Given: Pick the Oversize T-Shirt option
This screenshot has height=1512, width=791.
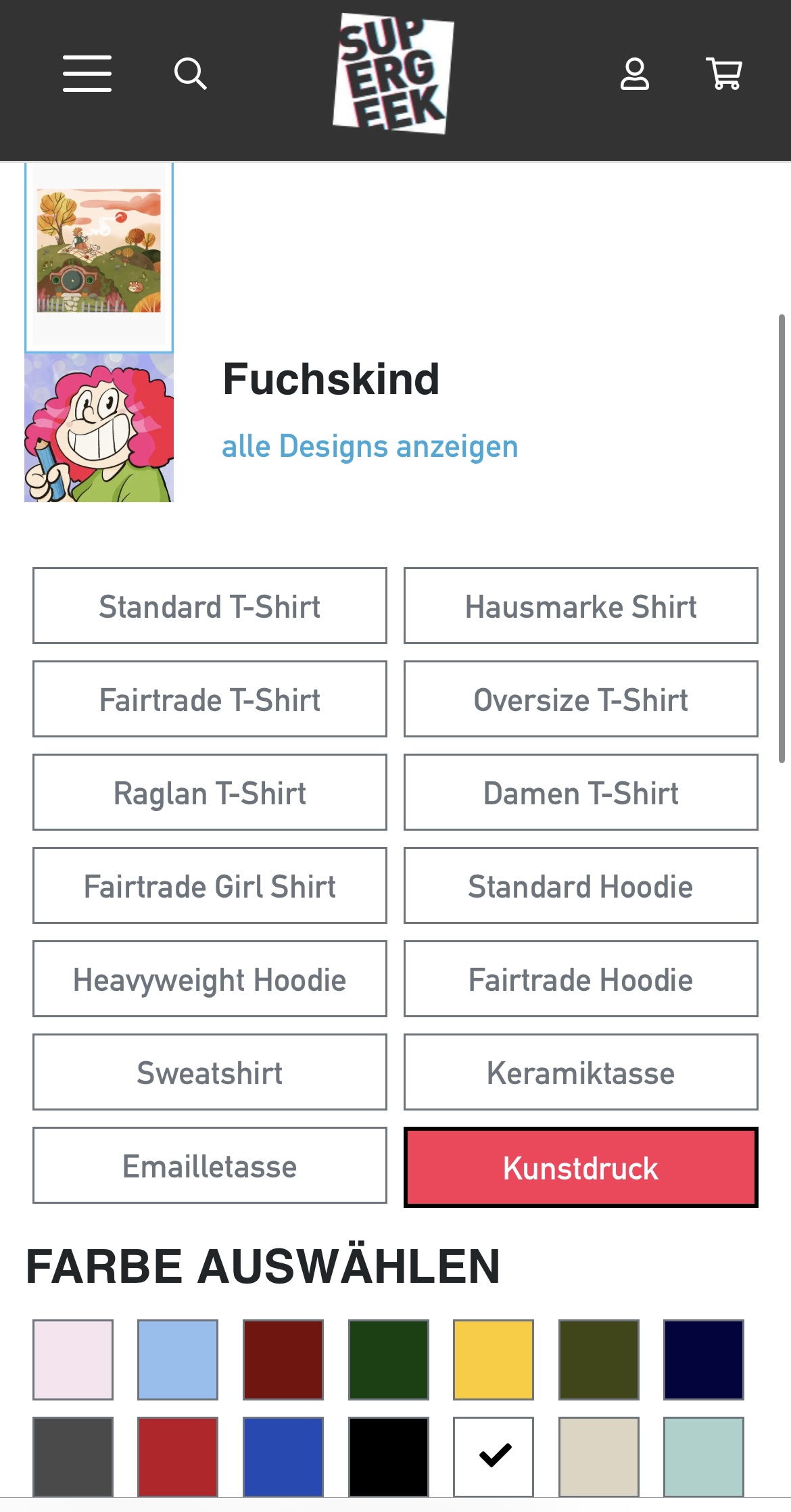Looking at the screenshot, I should click(x=581, y=700).
